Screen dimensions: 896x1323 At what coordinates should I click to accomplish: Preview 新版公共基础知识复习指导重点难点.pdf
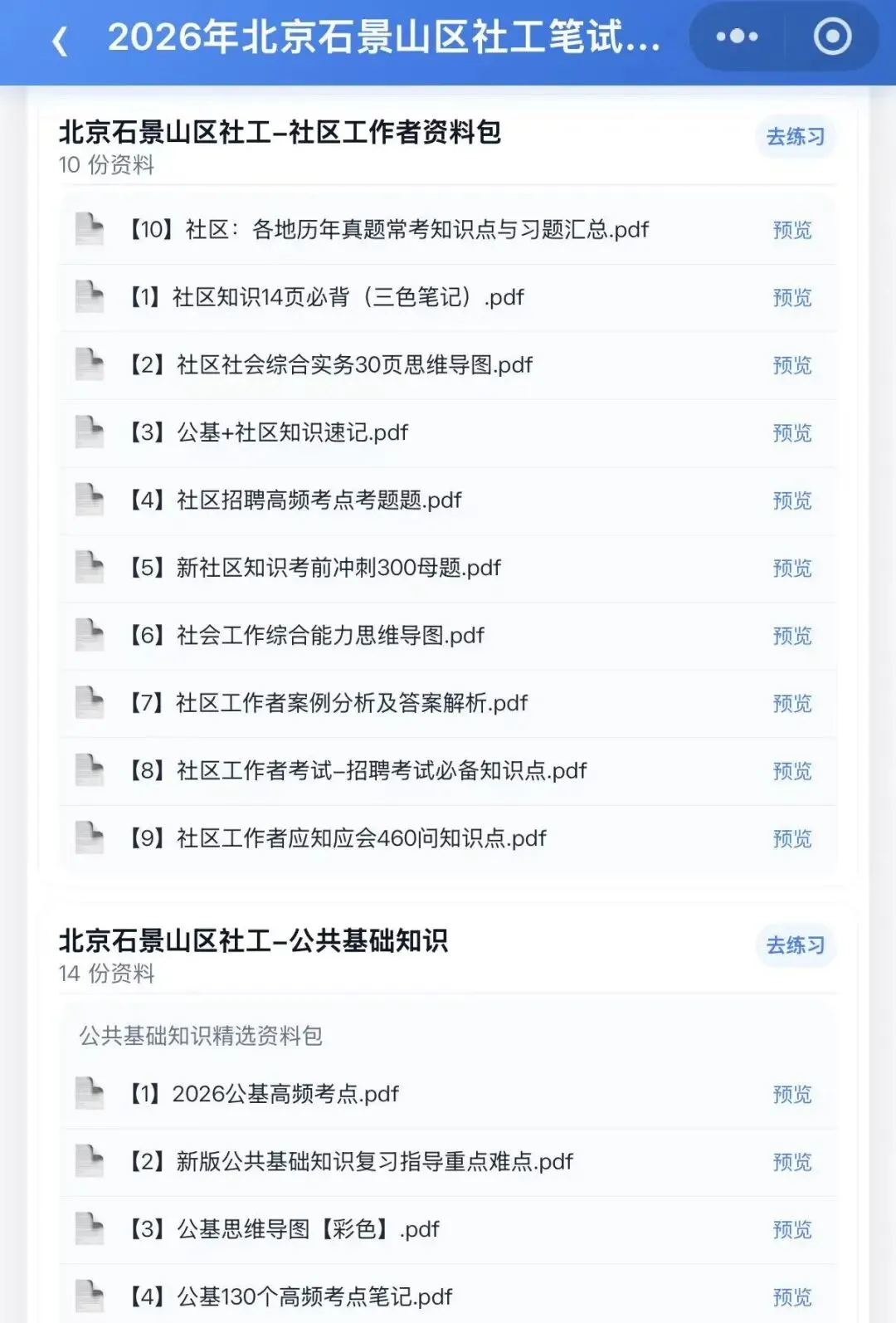pyautogui.click(x=791, y=1162)
